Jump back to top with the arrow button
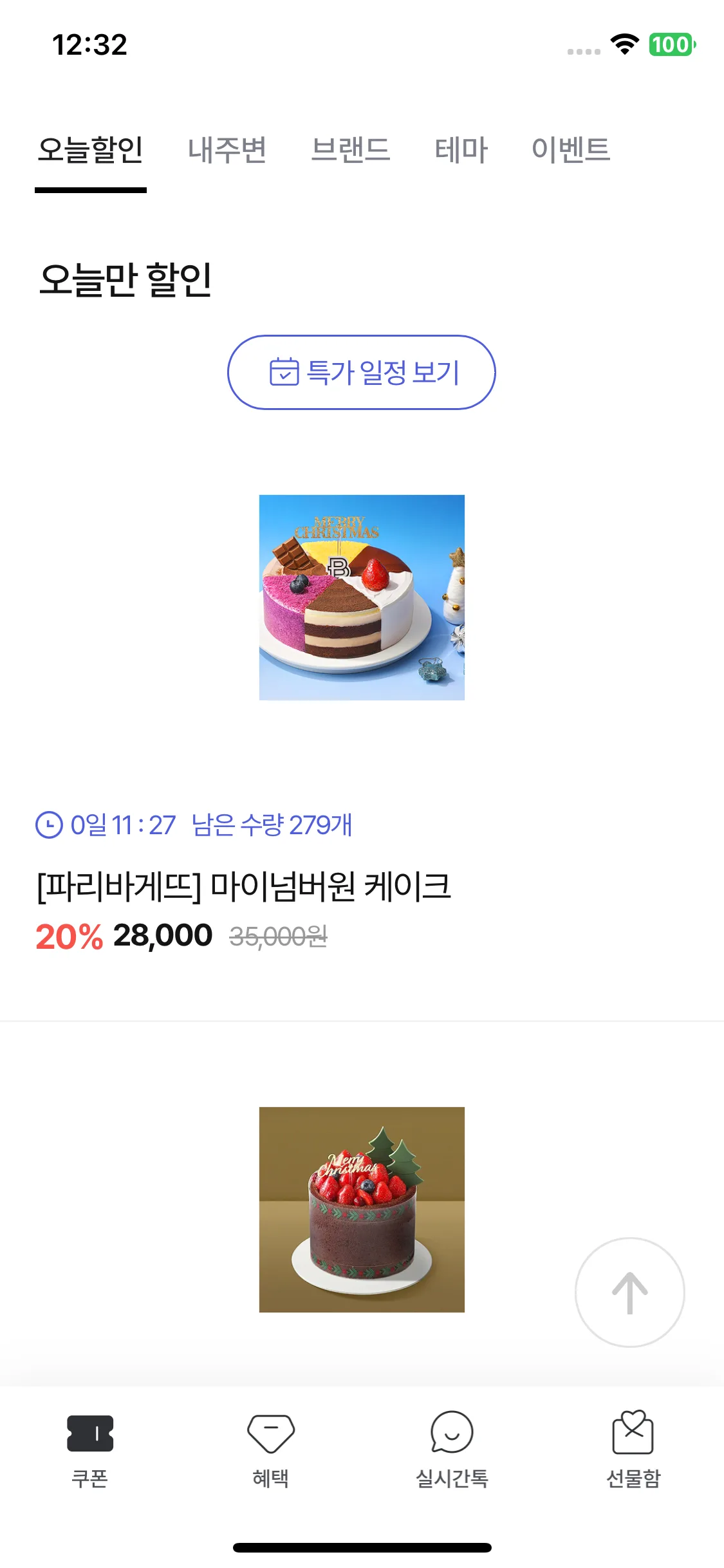This screenshot has height=1568, width=724. pyautogui.click(x=629, y=1293)
